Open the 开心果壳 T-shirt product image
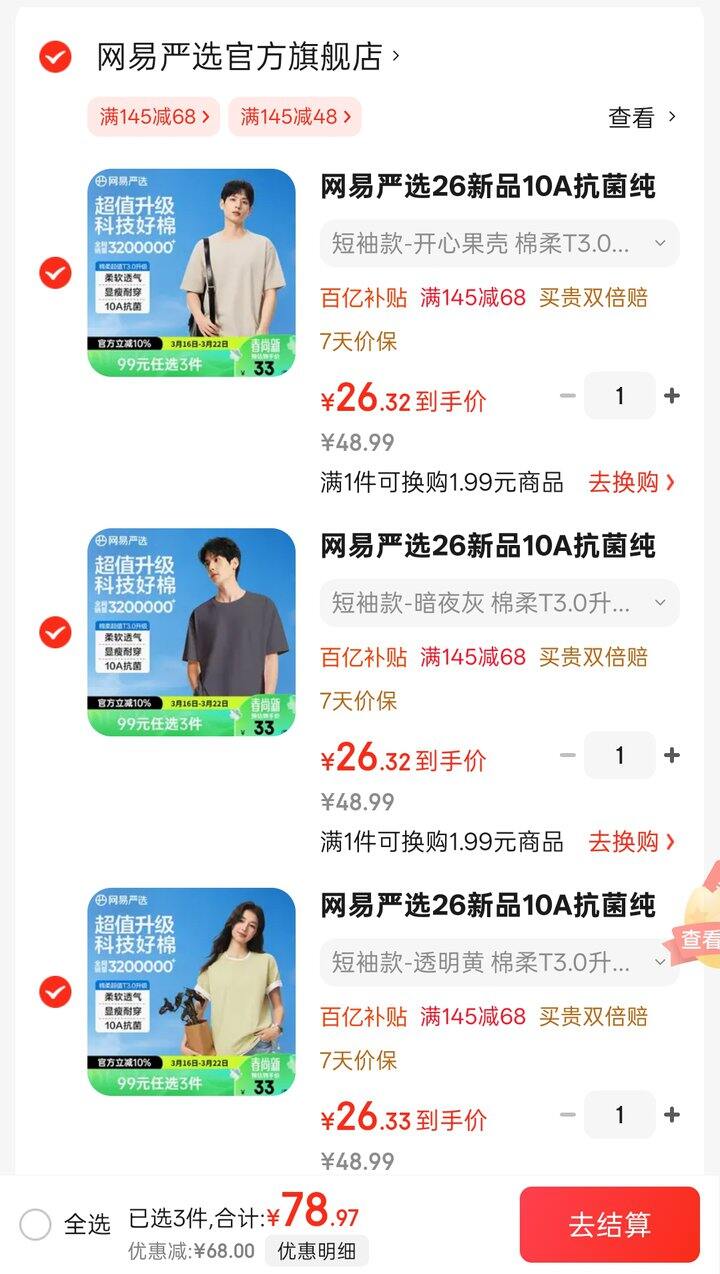The width and height of the screenshot is (720, 1274). click(191, 273)
